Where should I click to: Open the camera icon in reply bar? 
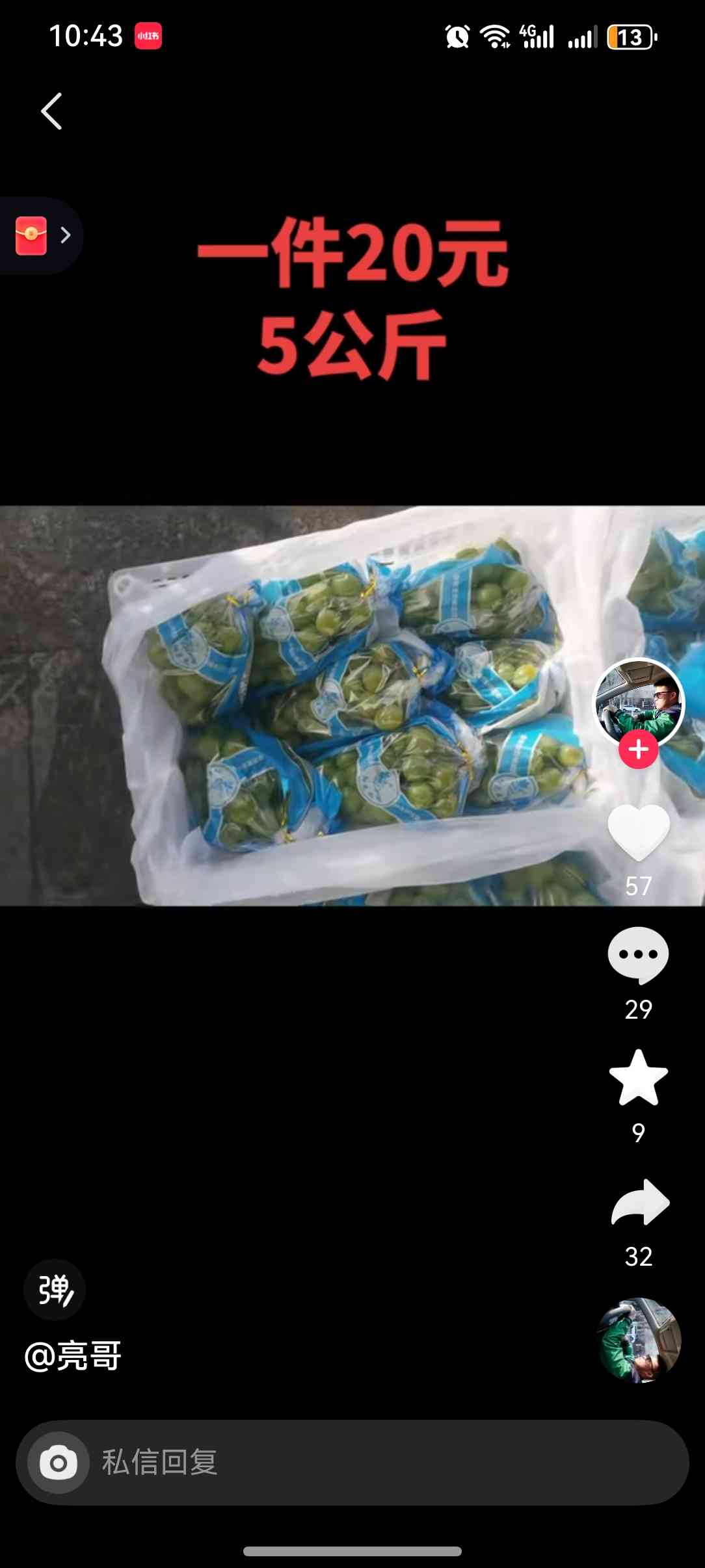59,1463
